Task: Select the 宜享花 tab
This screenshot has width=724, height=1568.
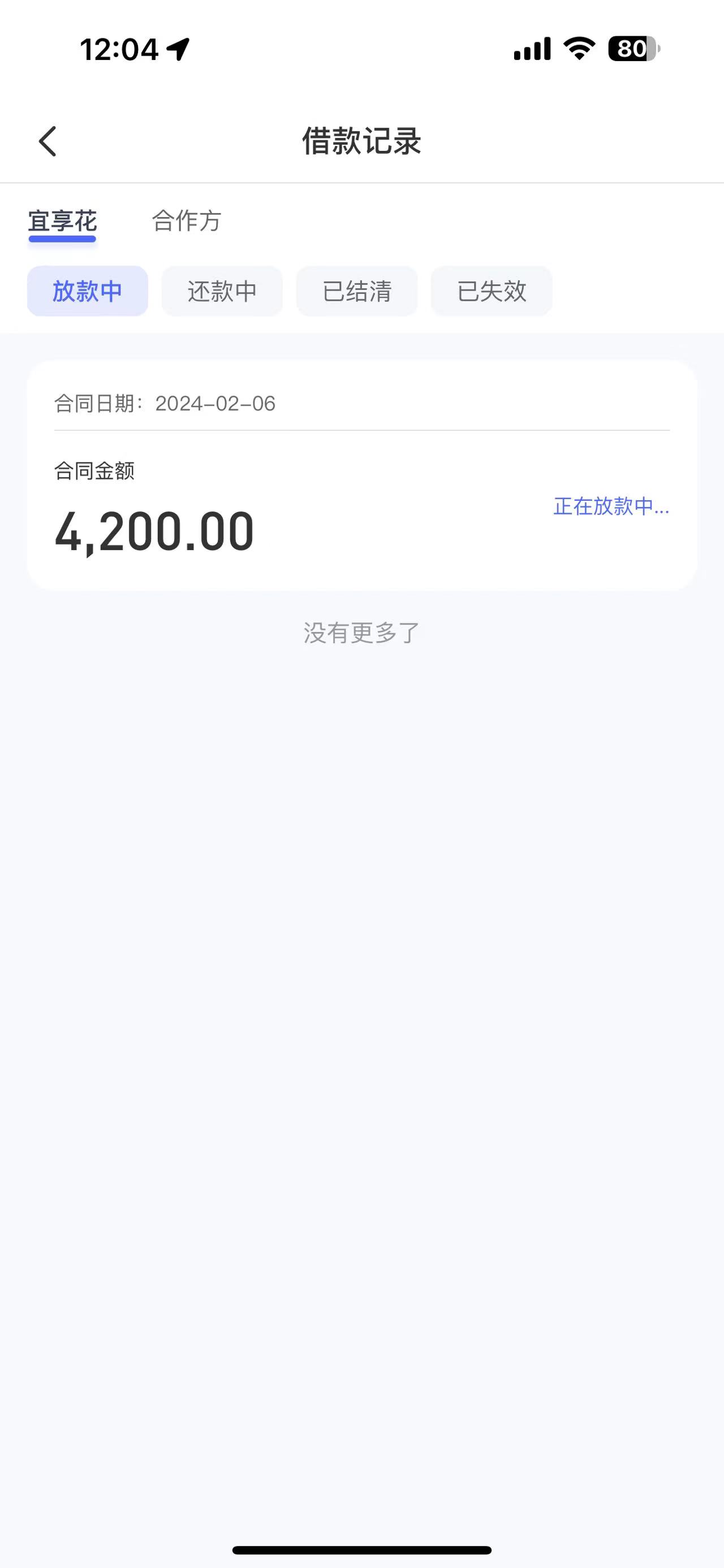Action: [x=62, y=221]
